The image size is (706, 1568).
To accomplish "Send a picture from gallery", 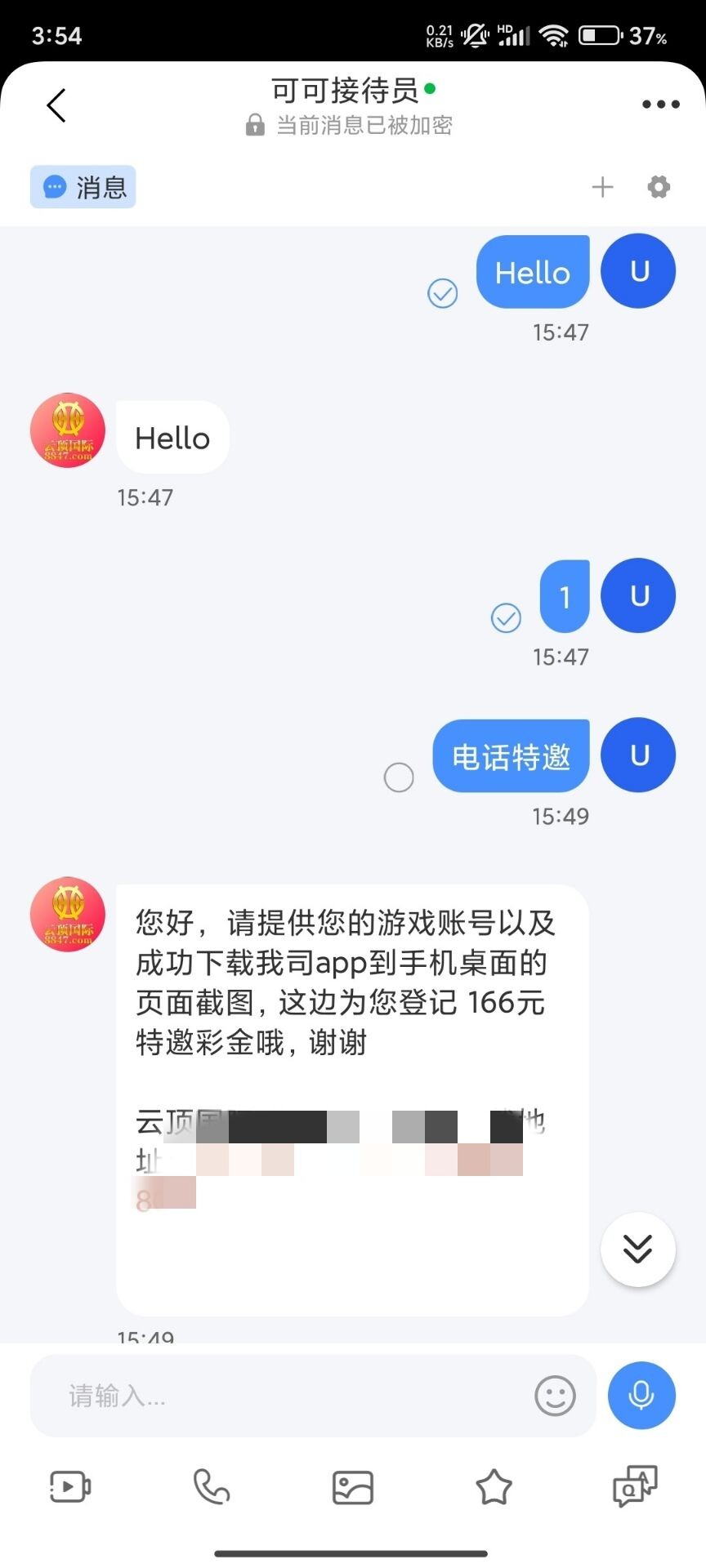I will [x=353, y=1486].
